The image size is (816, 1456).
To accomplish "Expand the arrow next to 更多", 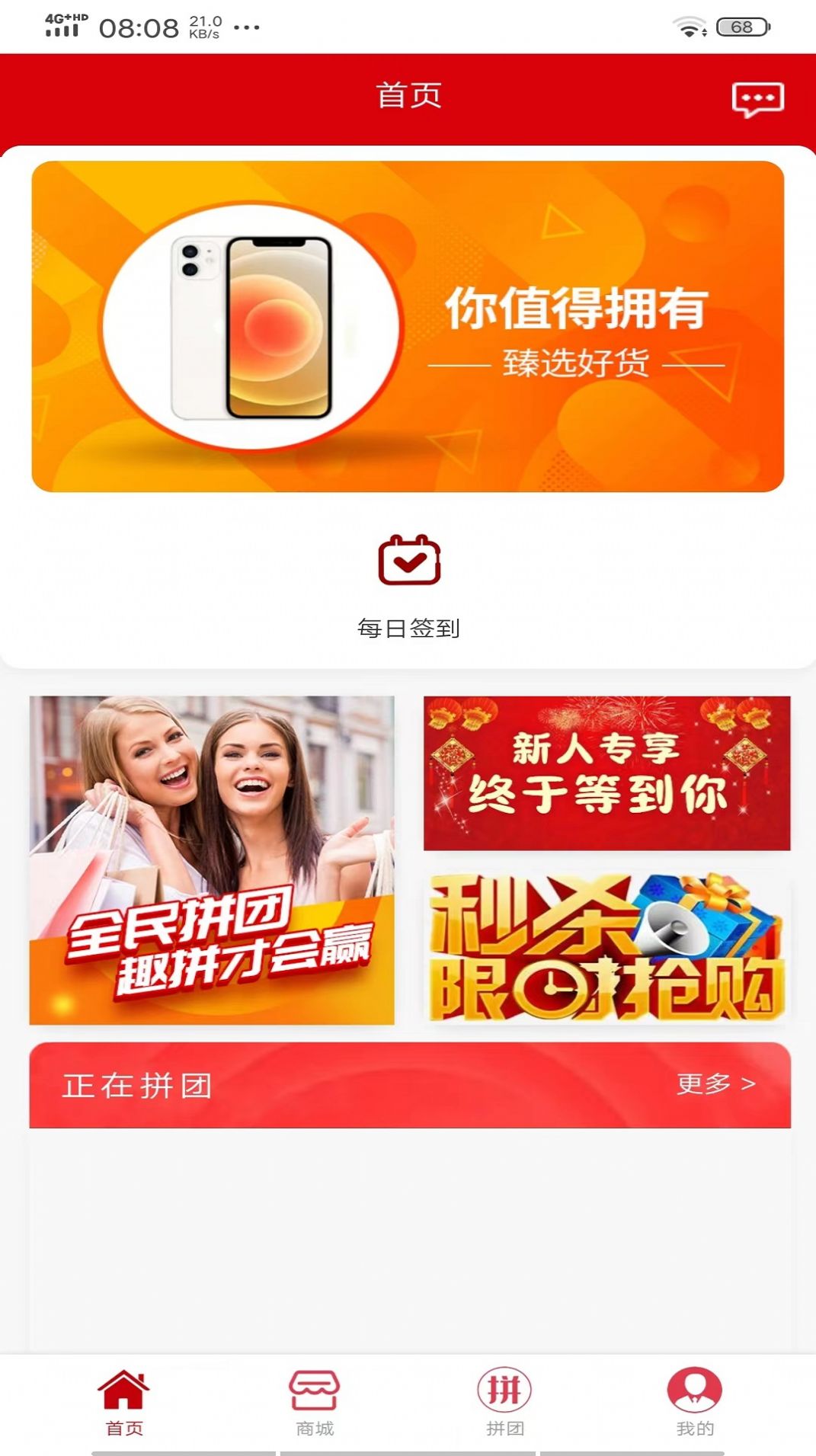I will [x=749, y=1083].
